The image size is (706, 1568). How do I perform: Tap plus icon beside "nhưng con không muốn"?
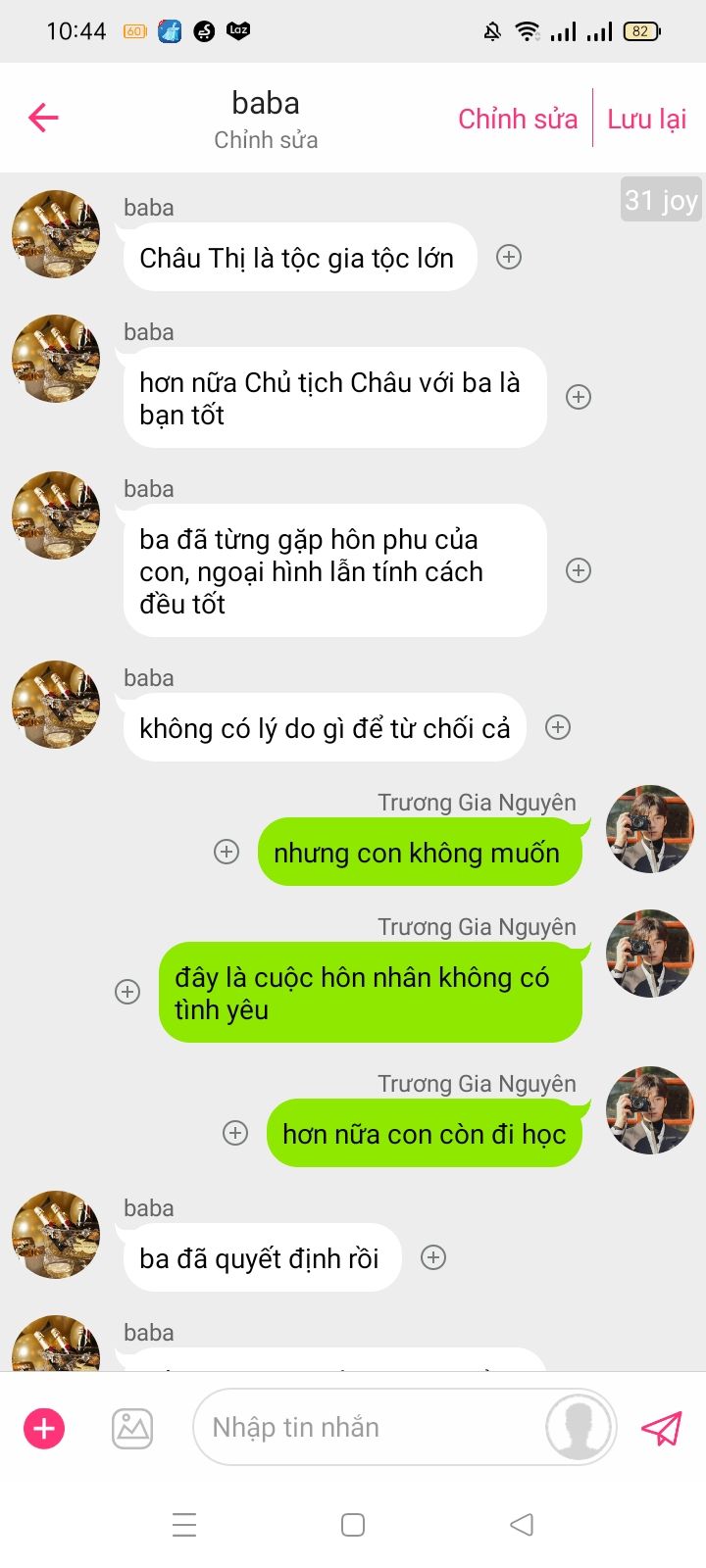click(x=227, y=852)
